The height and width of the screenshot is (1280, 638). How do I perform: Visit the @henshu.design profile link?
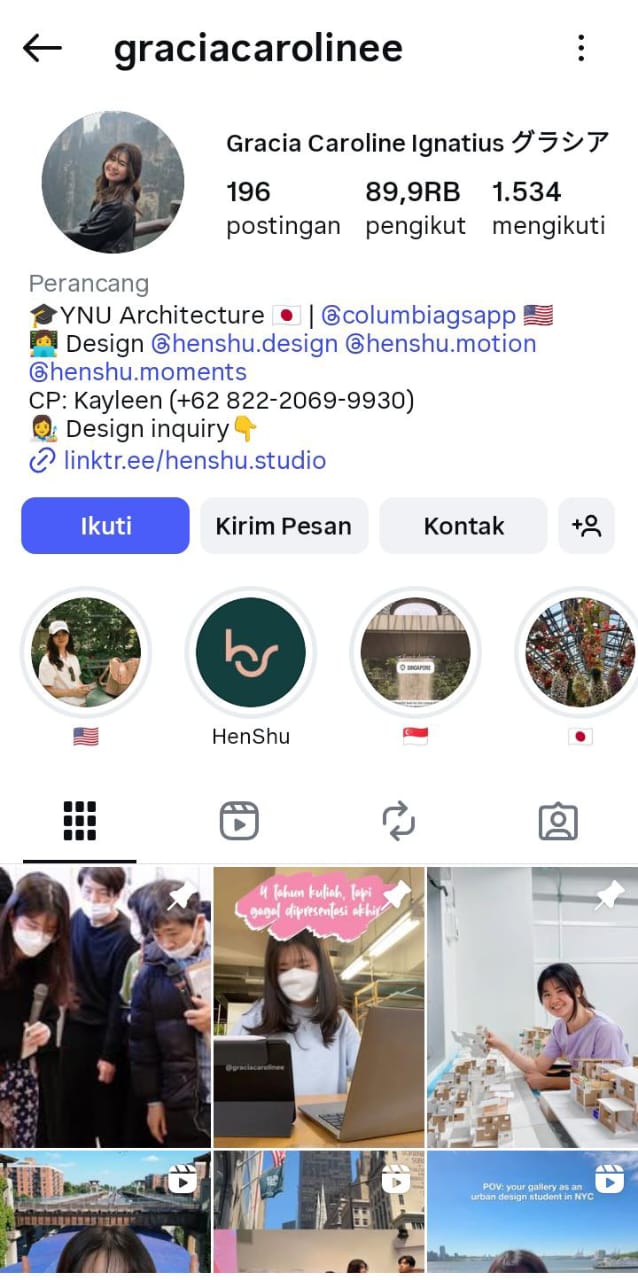[x=244, y=344]
